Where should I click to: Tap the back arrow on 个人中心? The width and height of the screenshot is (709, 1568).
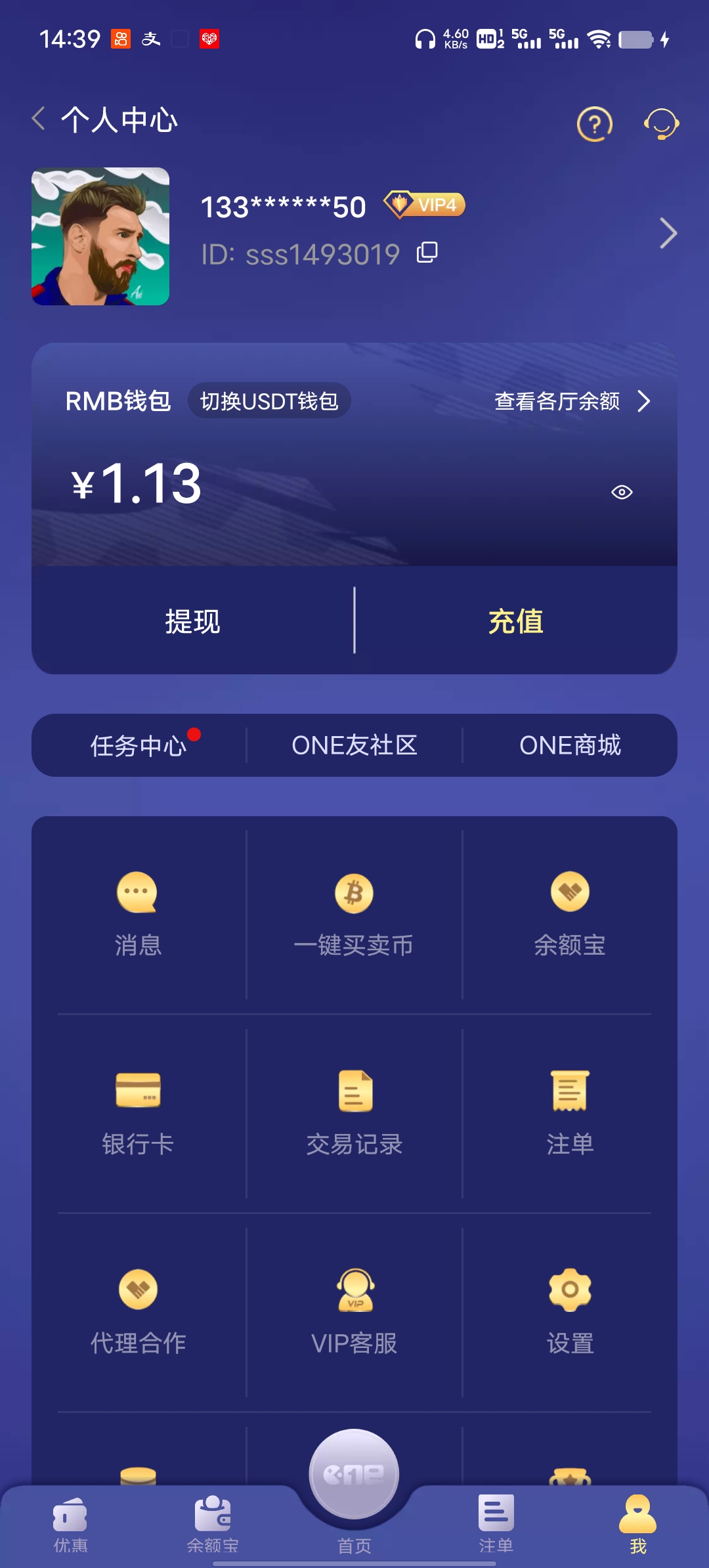pyautogui.click(x=37, y=120)
